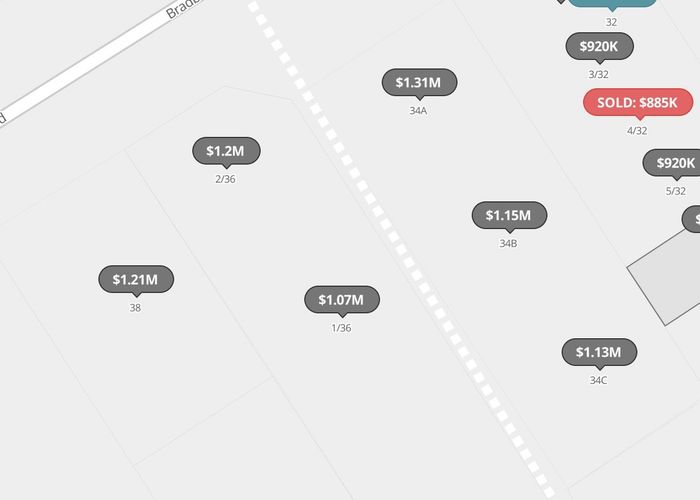View the $1.07M property at 1/36

coord(341,299)
